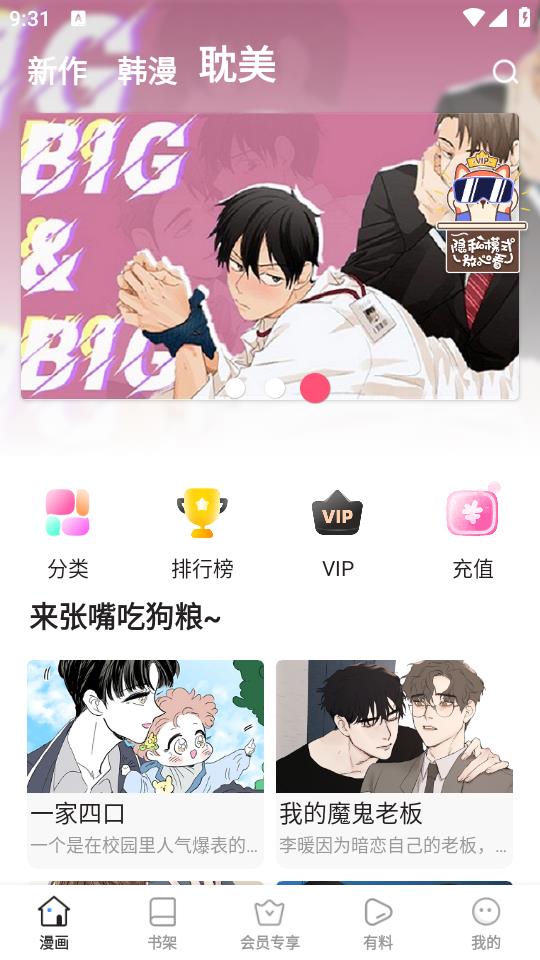Image resolution: width=540 pixels, height=960 pixels.
Task: Switch to the 韩漫 tab
Action: pyautogui.click(x=147, y=71)
